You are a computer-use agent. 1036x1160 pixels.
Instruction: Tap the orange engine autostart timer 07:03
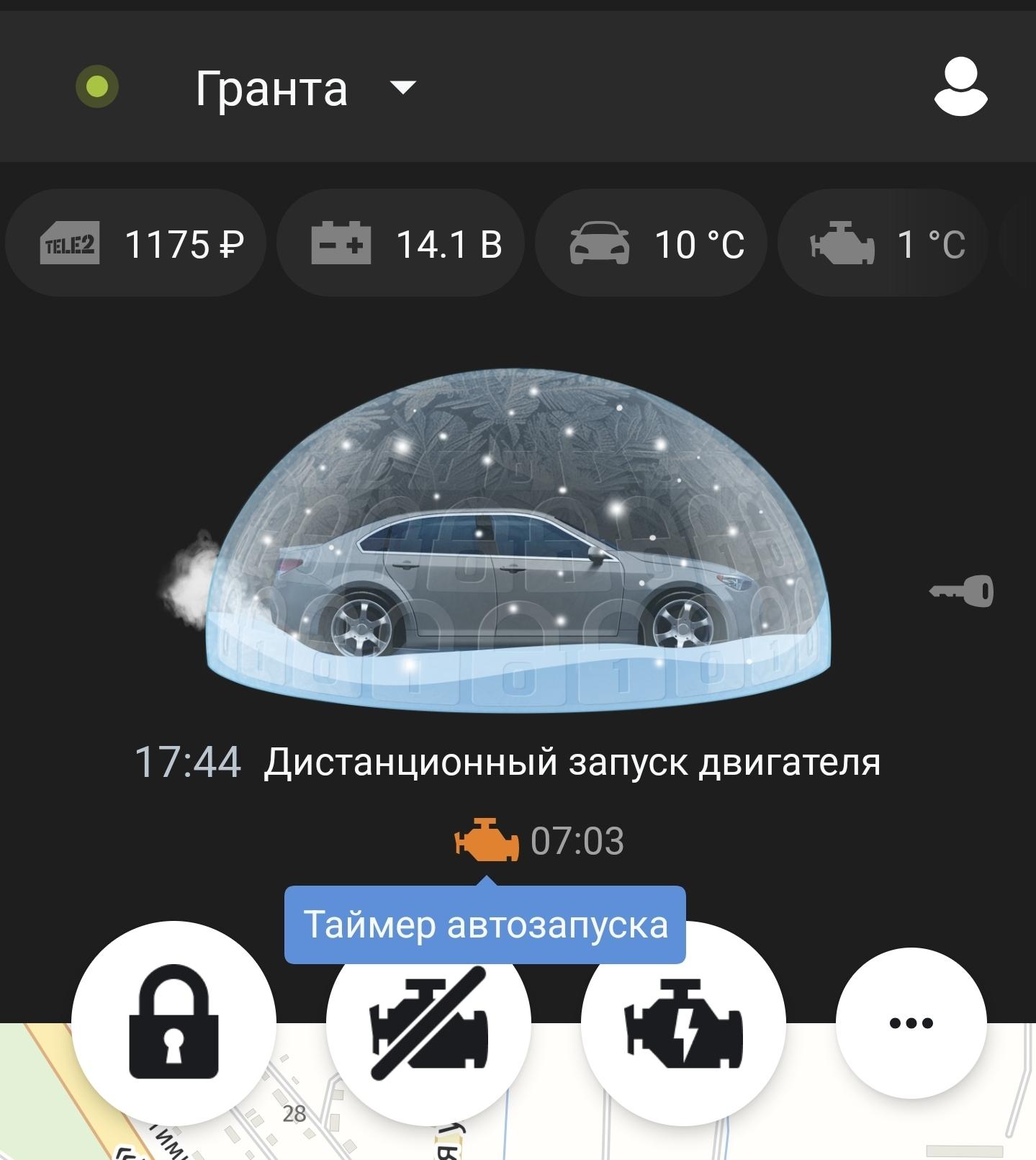(x=539, y=841)
